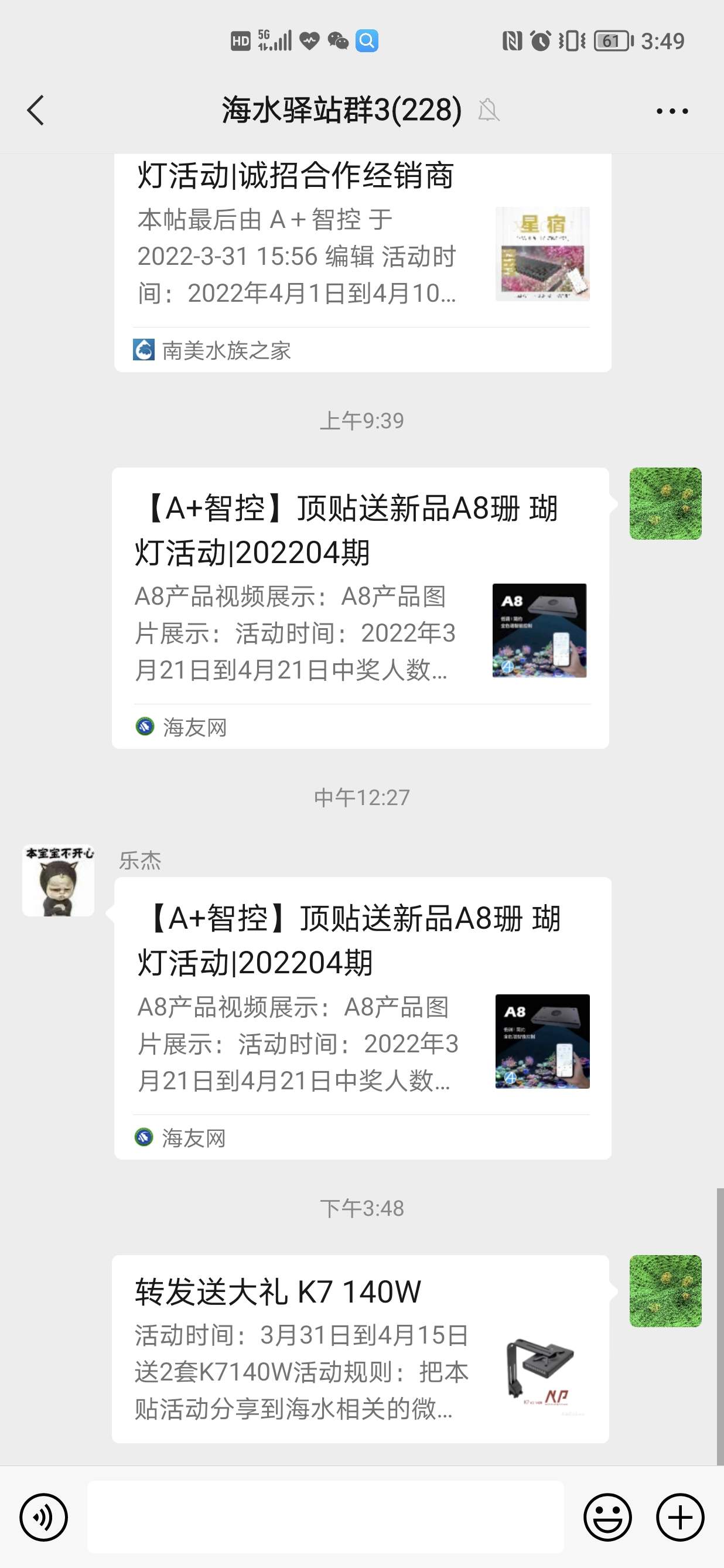View 乐杰's profile avatar
The image size is (724, 1568).
tap(59, 880)
